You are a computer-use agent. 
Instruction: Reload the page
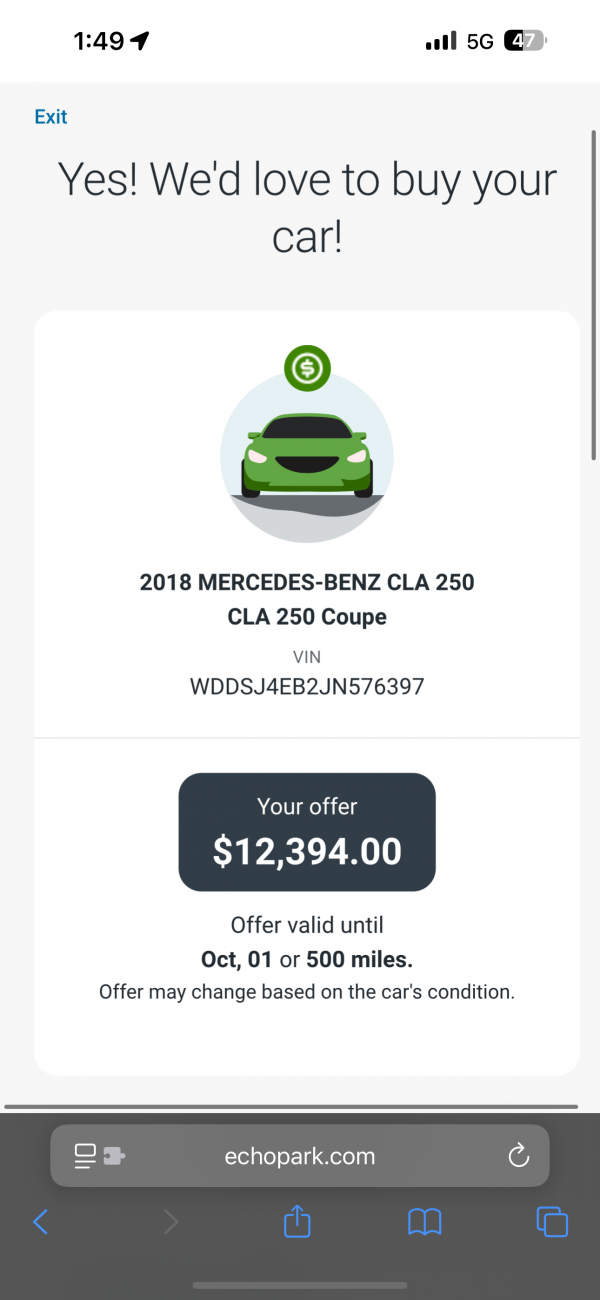[518, 1157]
